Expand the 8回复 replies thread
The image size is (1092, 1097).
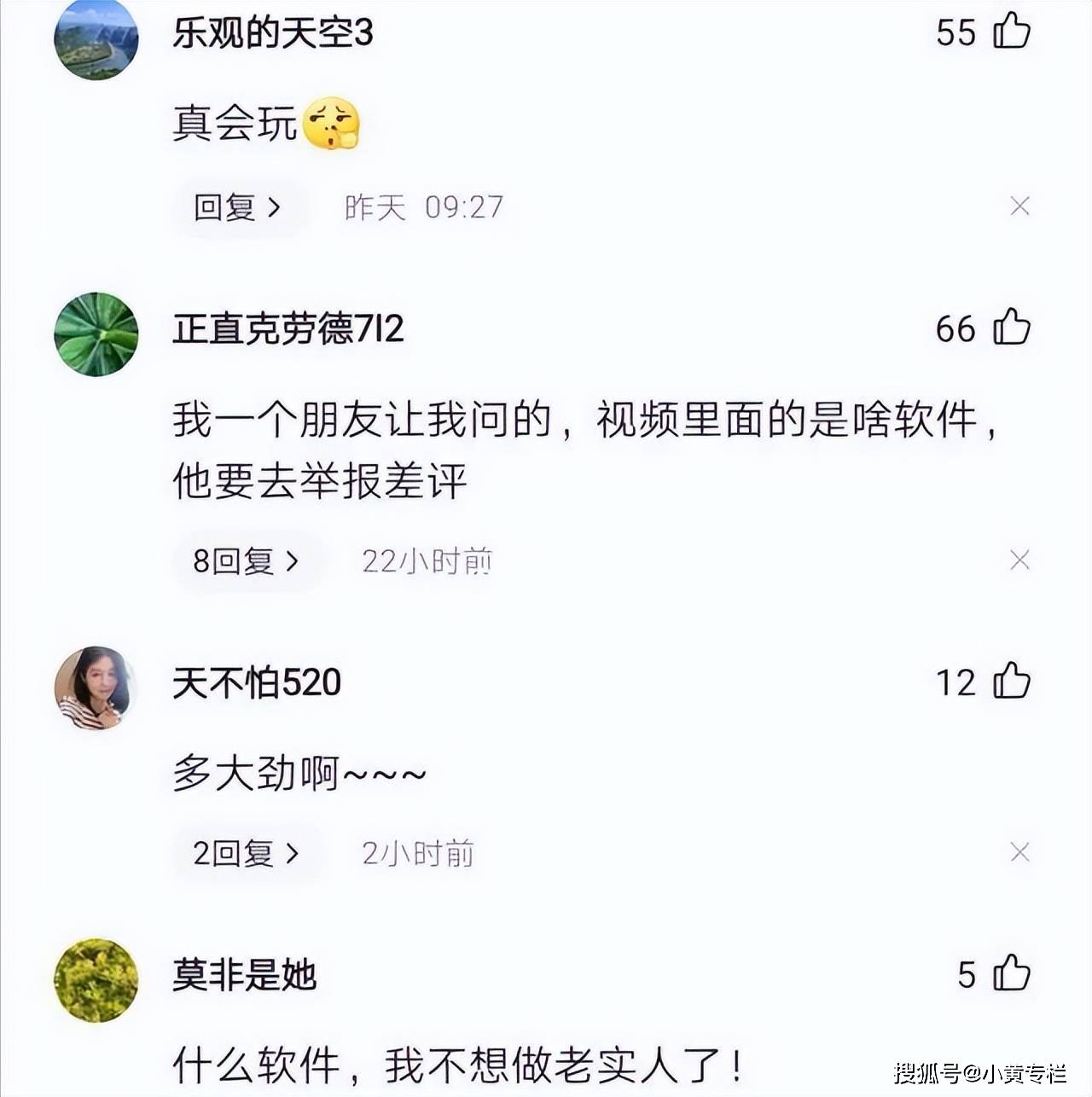[246, 561]
